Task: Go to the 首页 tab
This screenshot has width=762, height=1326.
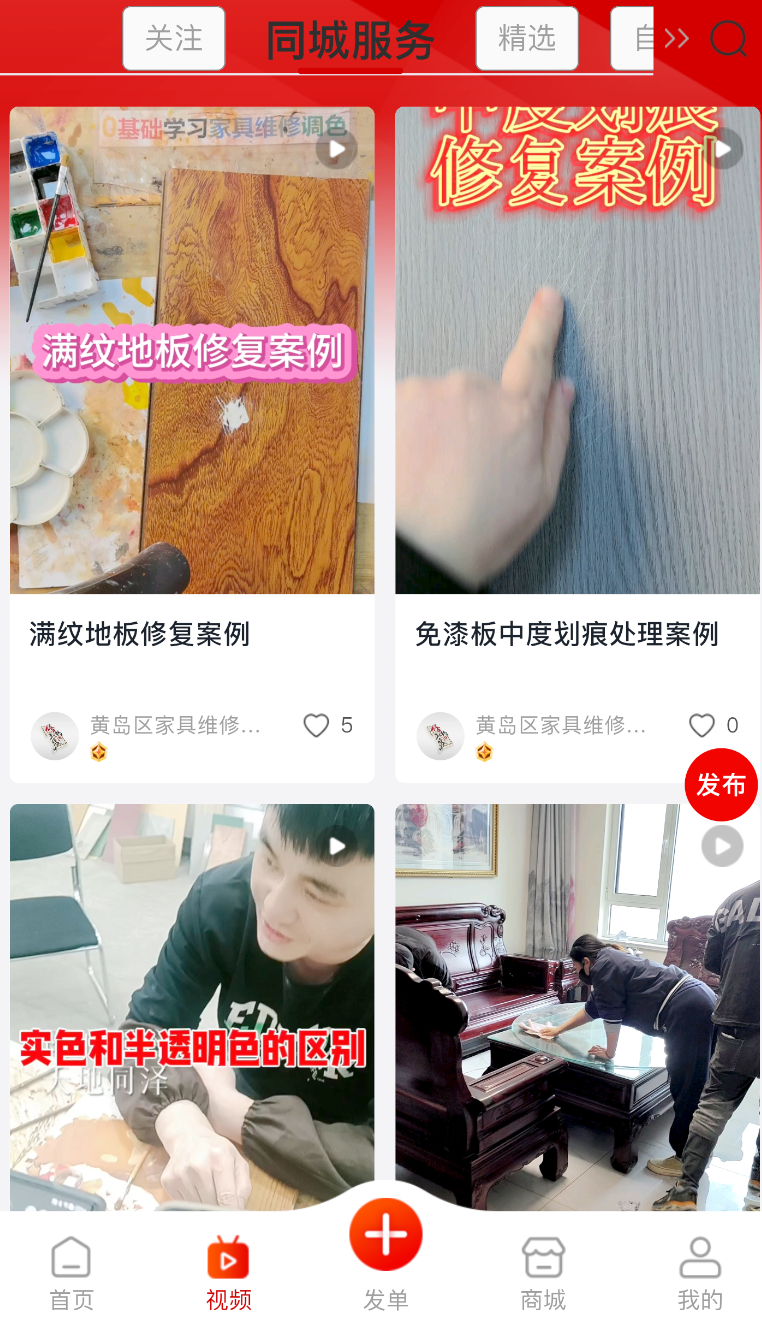Action: click(x=72, y=1273)
